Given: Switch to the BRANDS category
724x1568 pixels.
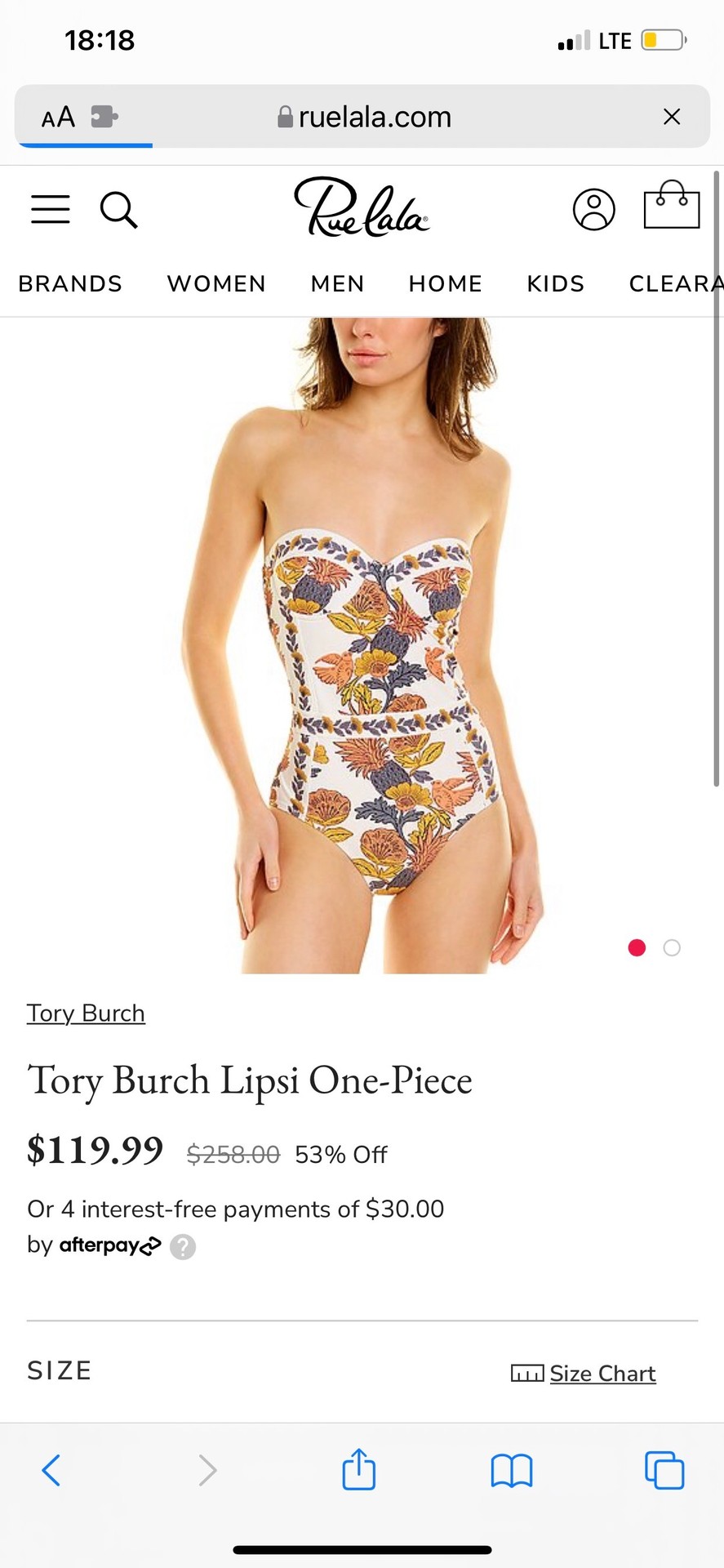Looking at the screenshot, I should [70, 283].
